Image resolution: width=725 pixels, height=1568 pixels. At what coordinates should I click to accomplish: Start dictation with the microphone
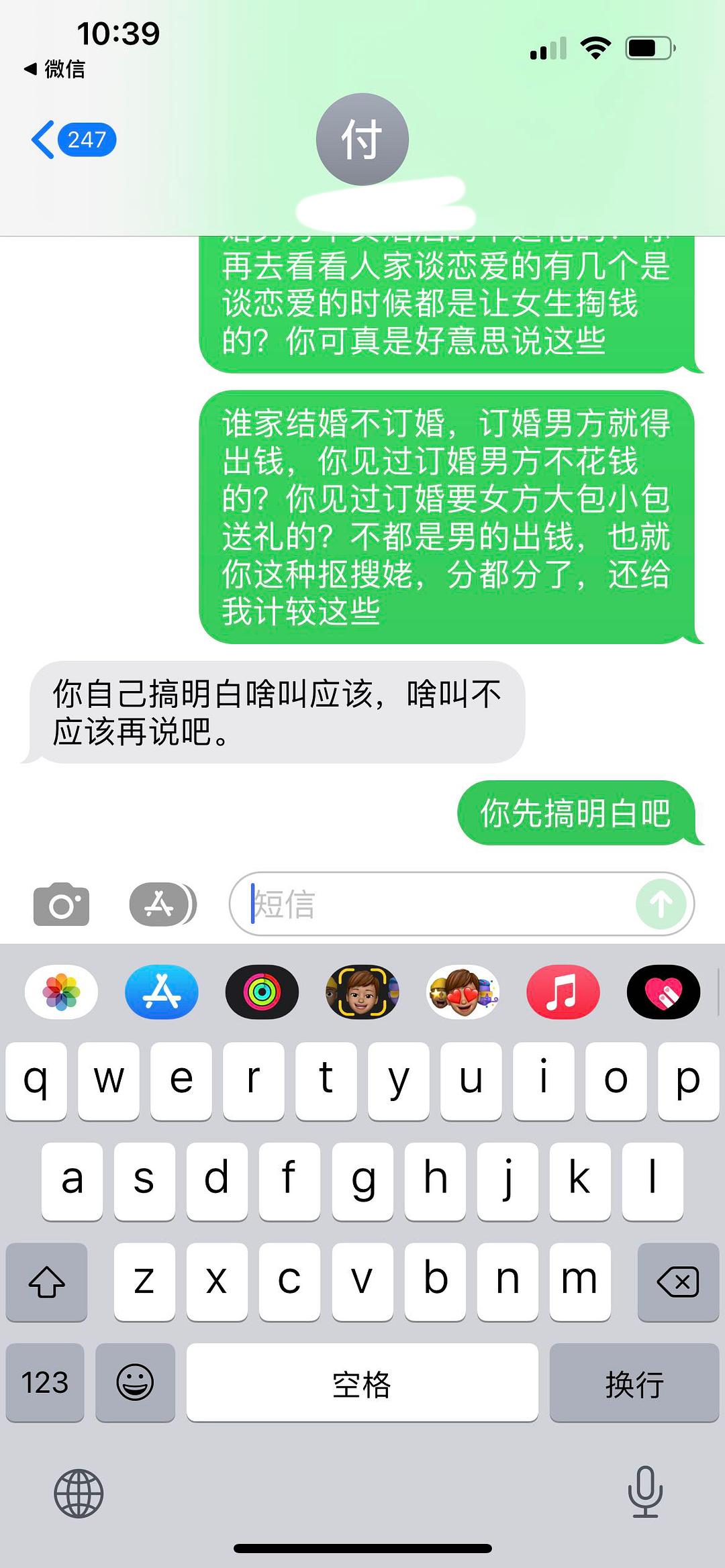(645, 1493)
